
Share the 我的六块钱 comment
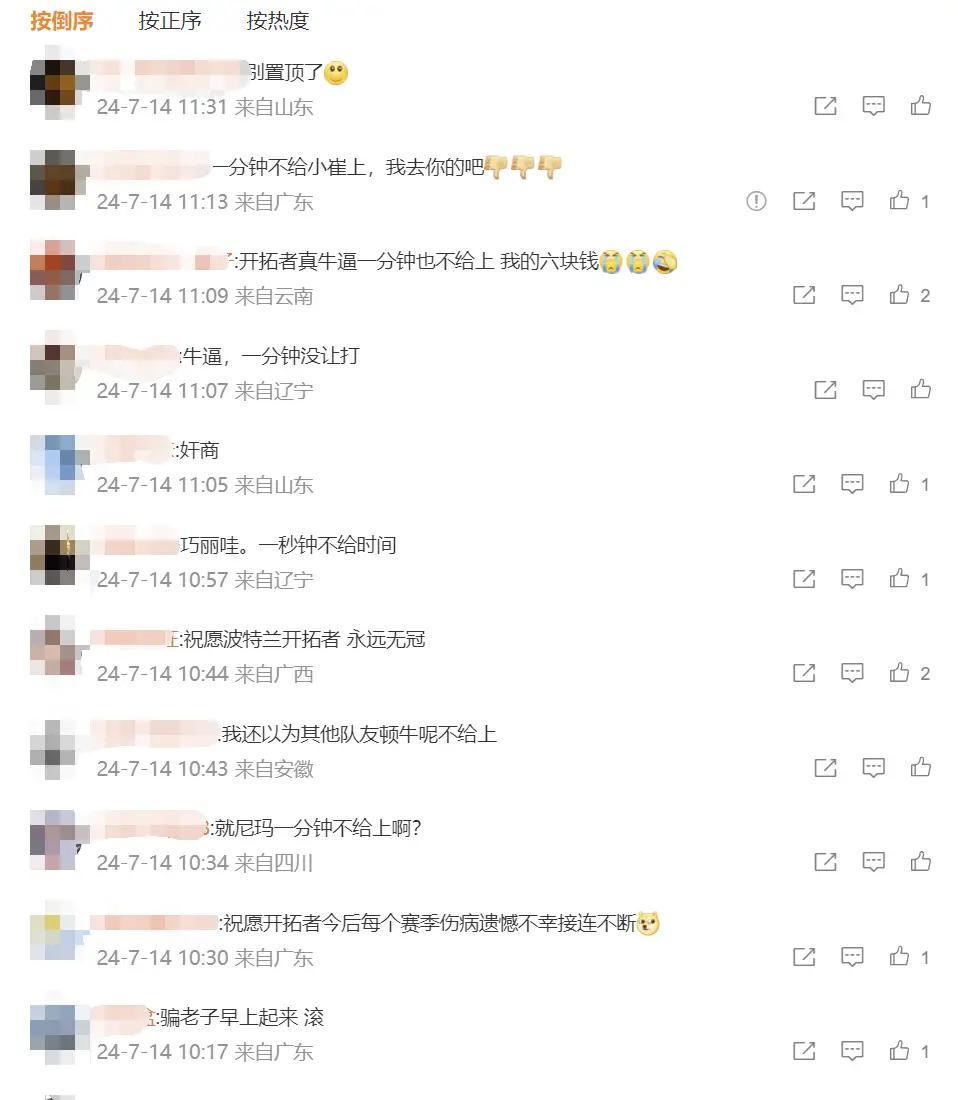tap(804, 295)
